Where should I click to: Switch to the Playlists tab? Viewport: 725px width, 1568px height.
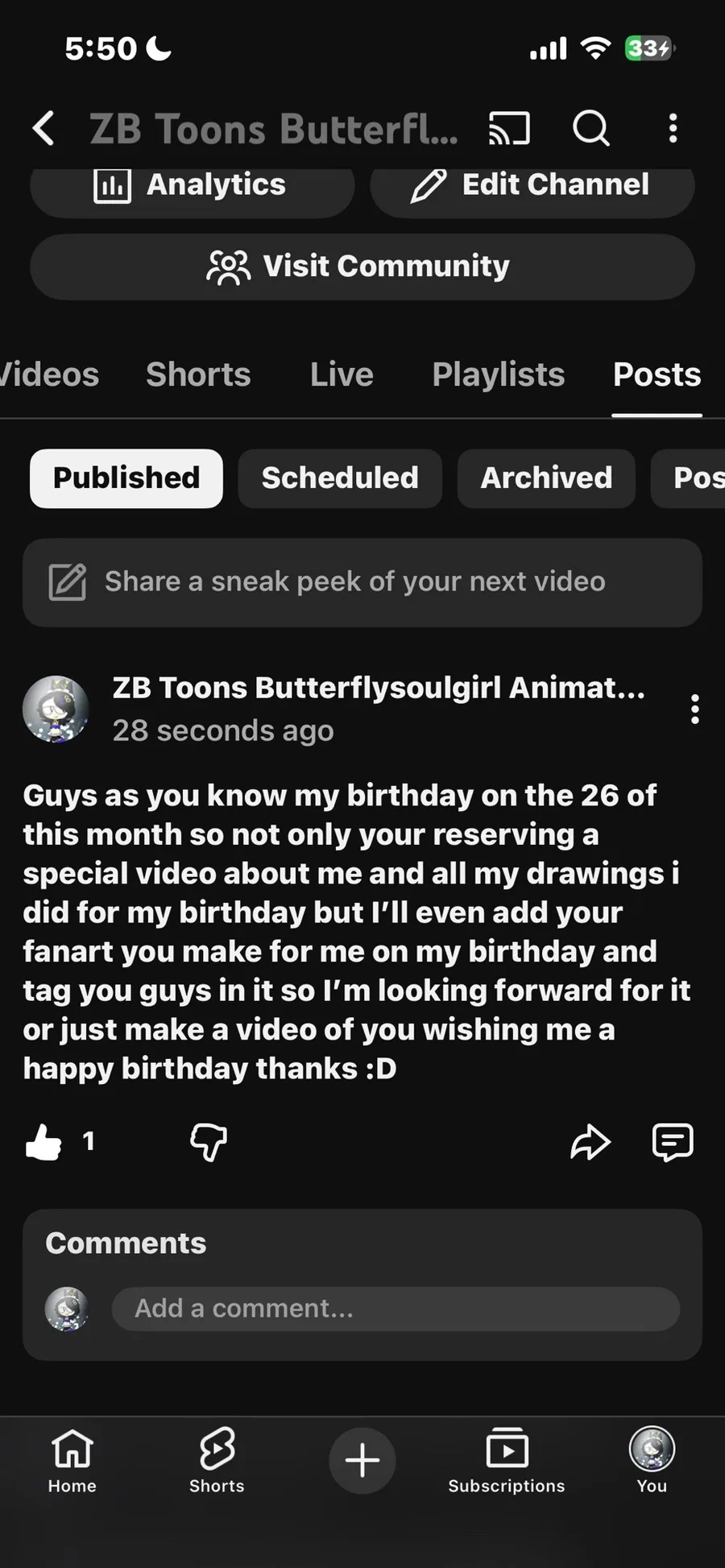(498, 374)
